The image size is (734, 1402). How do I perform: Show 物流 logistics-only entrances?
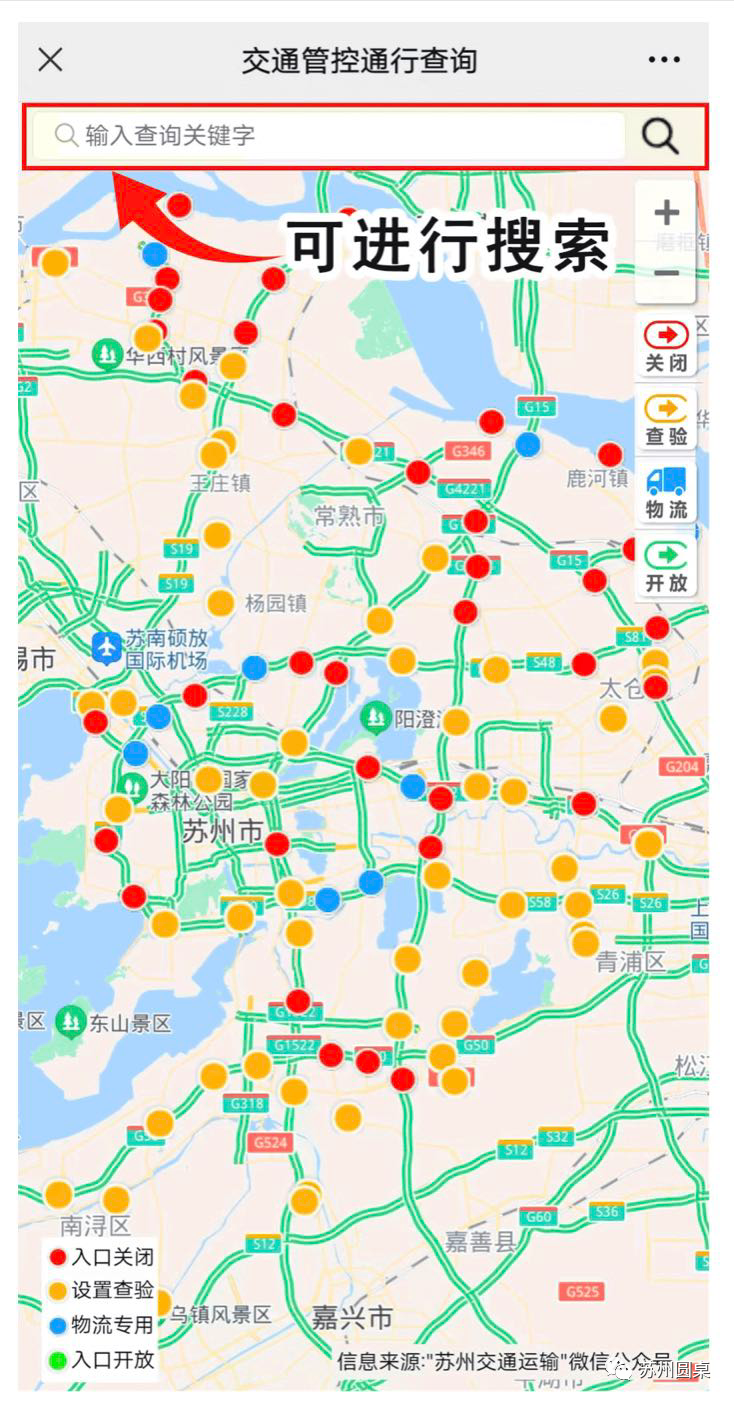pyautogui.click(x=666, y=494)
